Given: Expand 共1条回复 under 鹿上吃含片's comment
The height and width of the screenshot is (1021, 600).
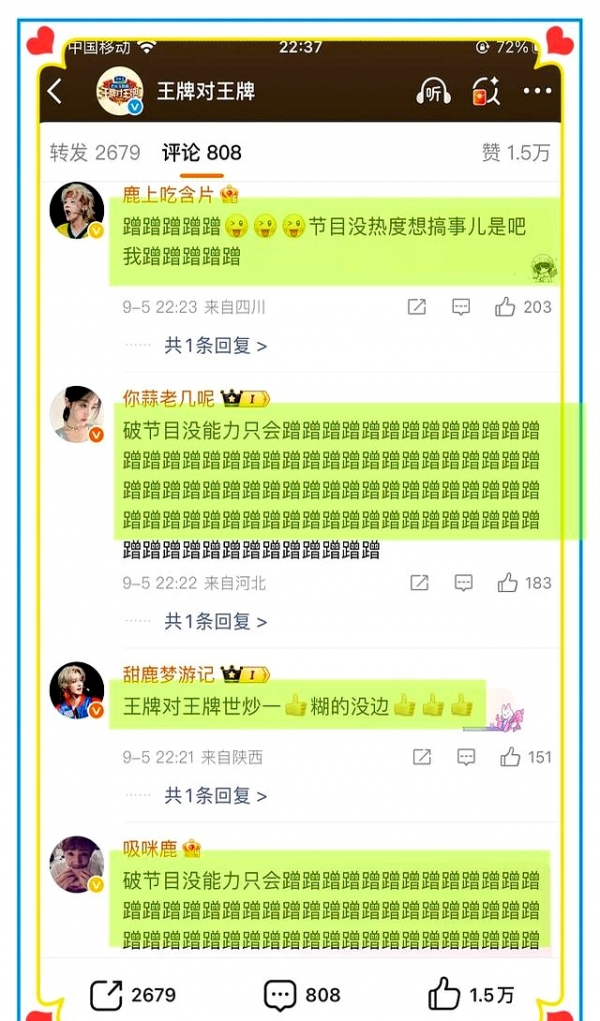Looking at the screenshot, I should [x=215, y=346].
